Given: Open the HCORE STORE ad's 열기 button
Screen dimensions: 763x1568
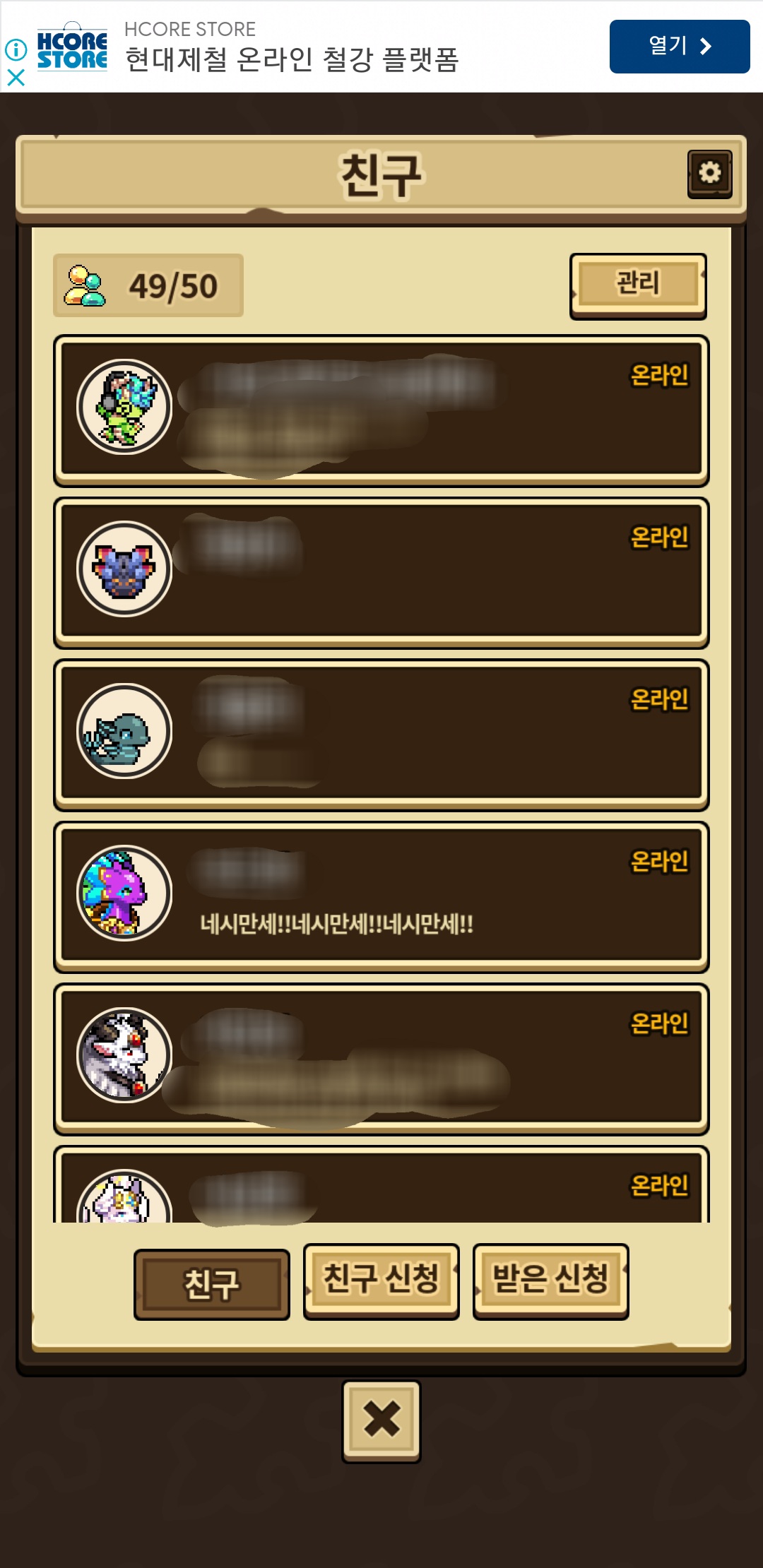Looking at the screenshot, I should [x=680, y=47].
